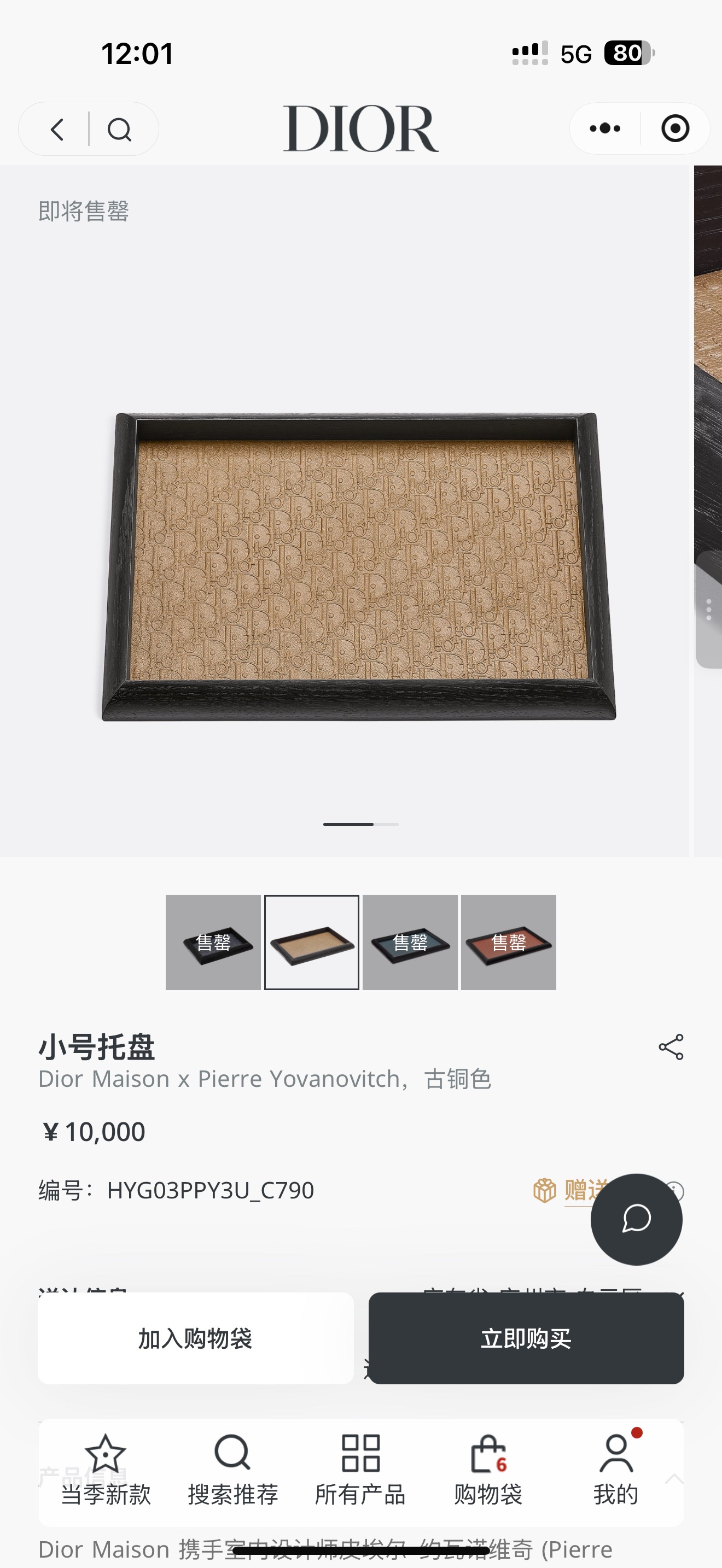The image size is (722, 1568).
Task: Select the black sold-out tray variant
Action: (x=213, y=942)
